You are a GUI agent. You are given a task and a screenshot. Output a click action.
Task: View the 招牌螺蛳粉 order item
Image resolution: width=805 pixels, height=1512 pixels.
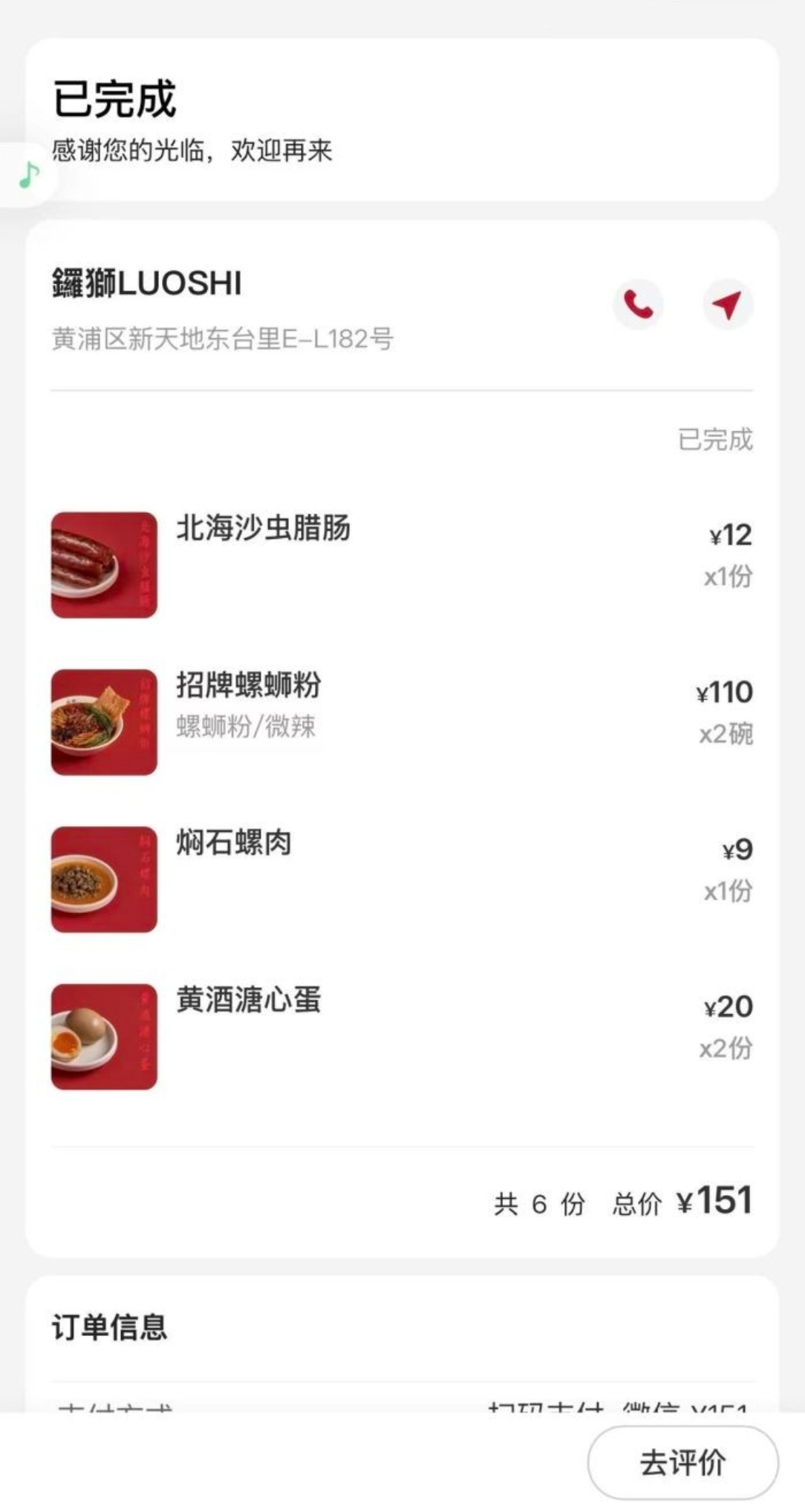pos(248,686)
